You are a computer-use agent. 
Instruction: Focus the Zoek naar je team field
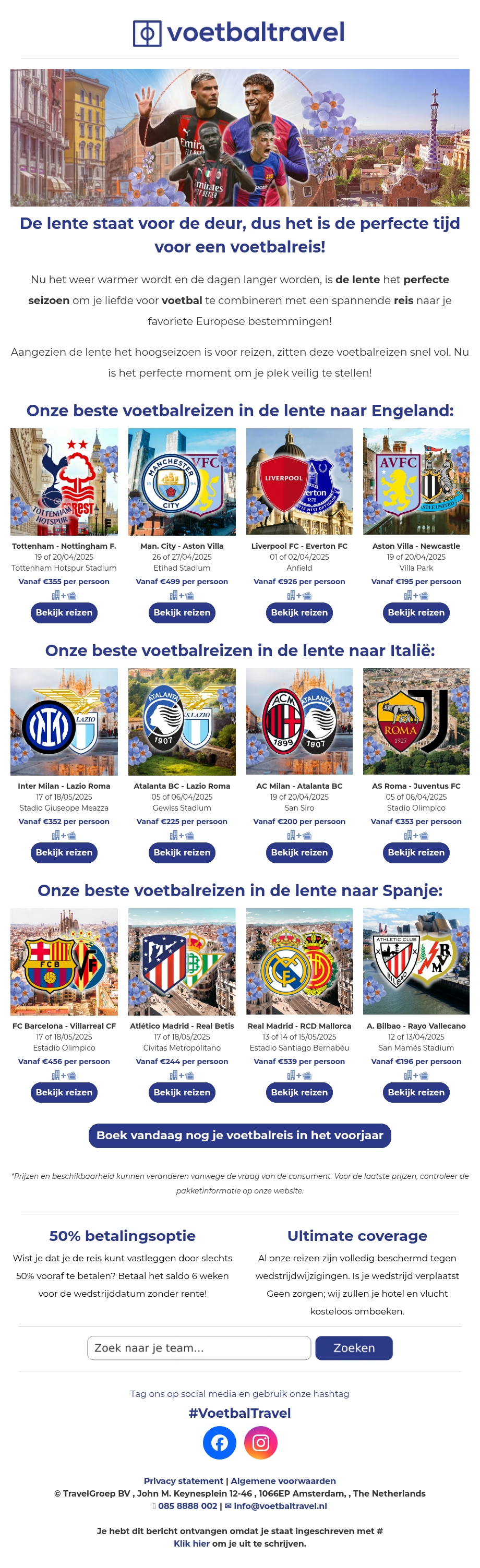tap(199, 1348)
